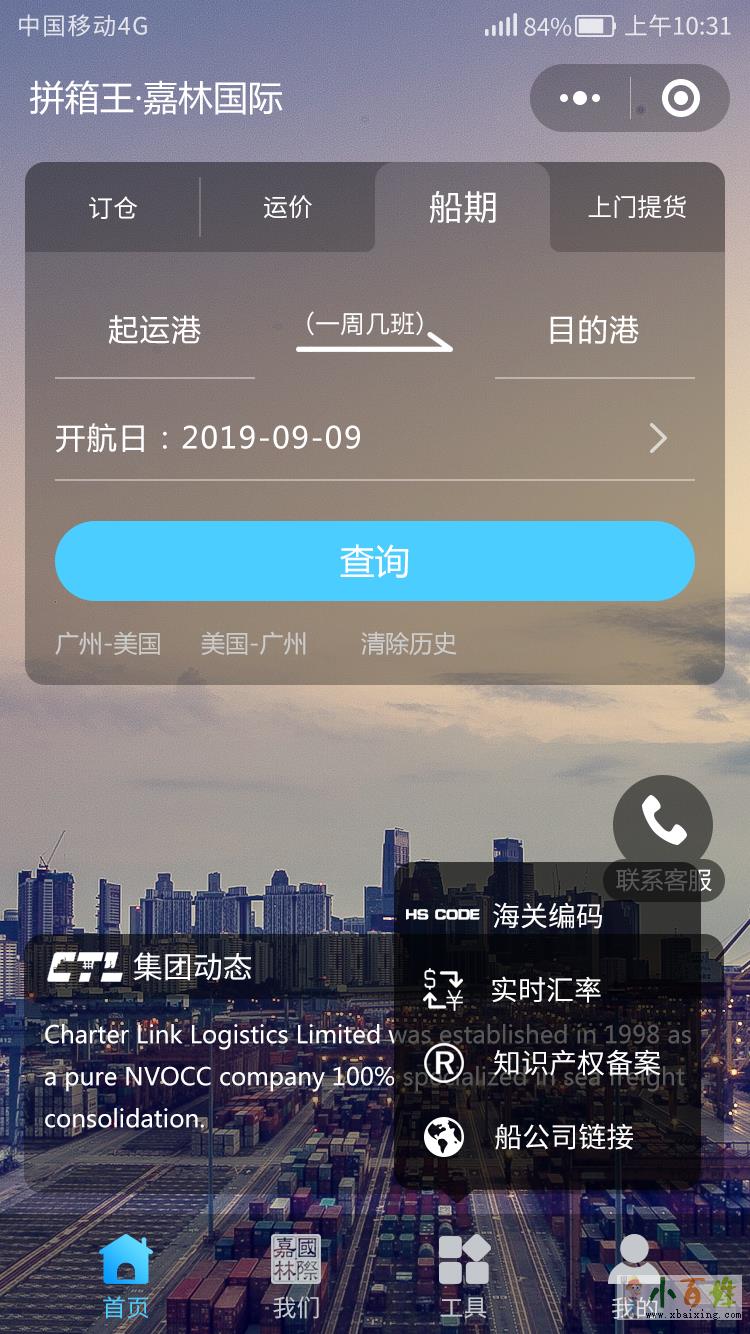Call customer service with the phone button

(x=662, y=823)
